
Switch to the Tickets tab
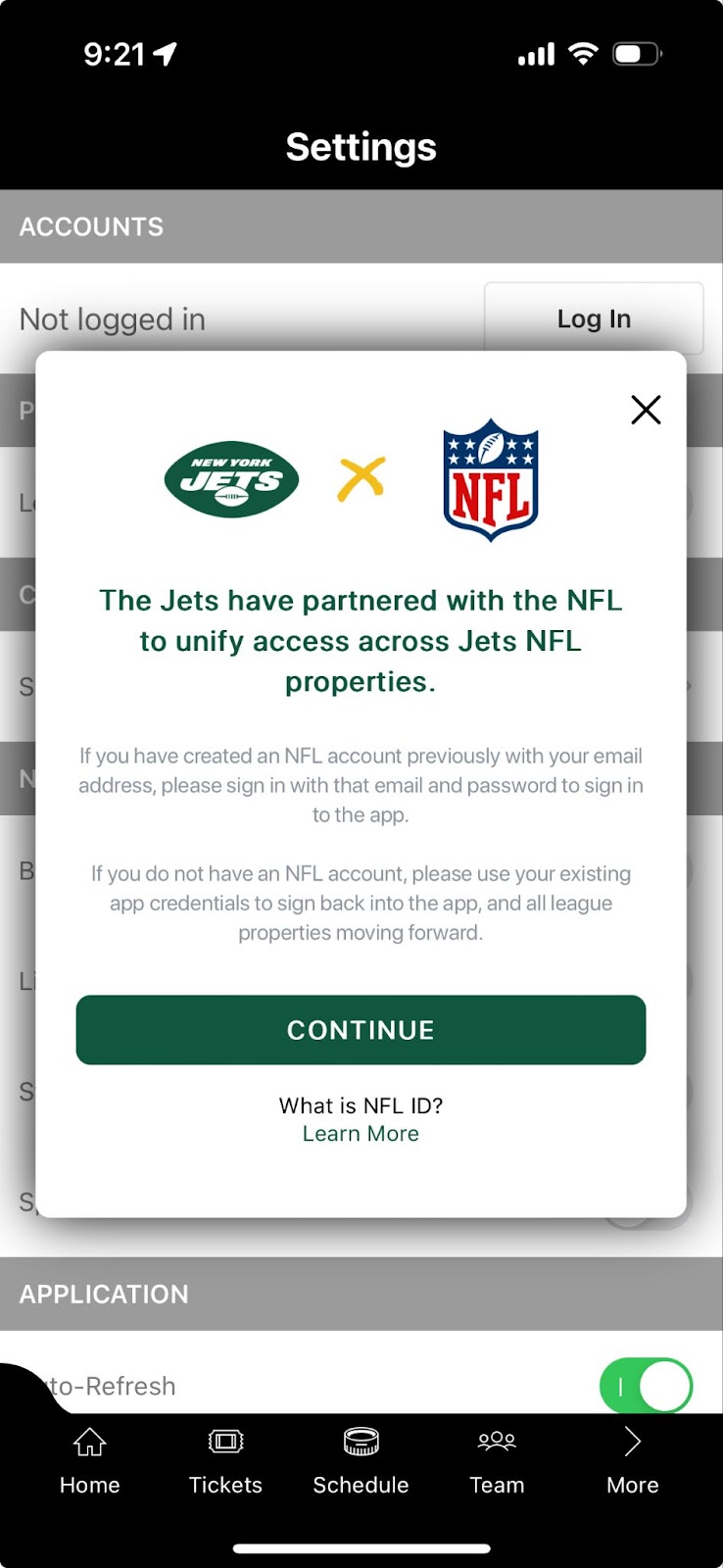pyautogui.click(x=225, y=1461)
